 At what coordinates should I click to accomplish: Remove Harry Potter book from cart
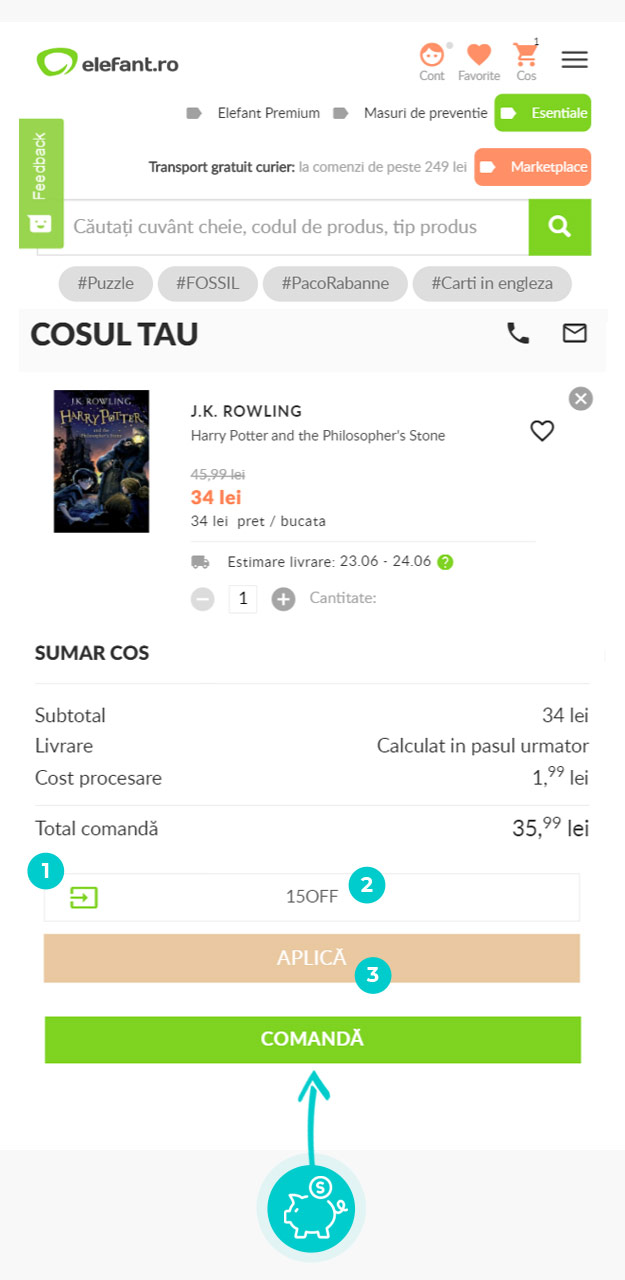tap(581, 399)
